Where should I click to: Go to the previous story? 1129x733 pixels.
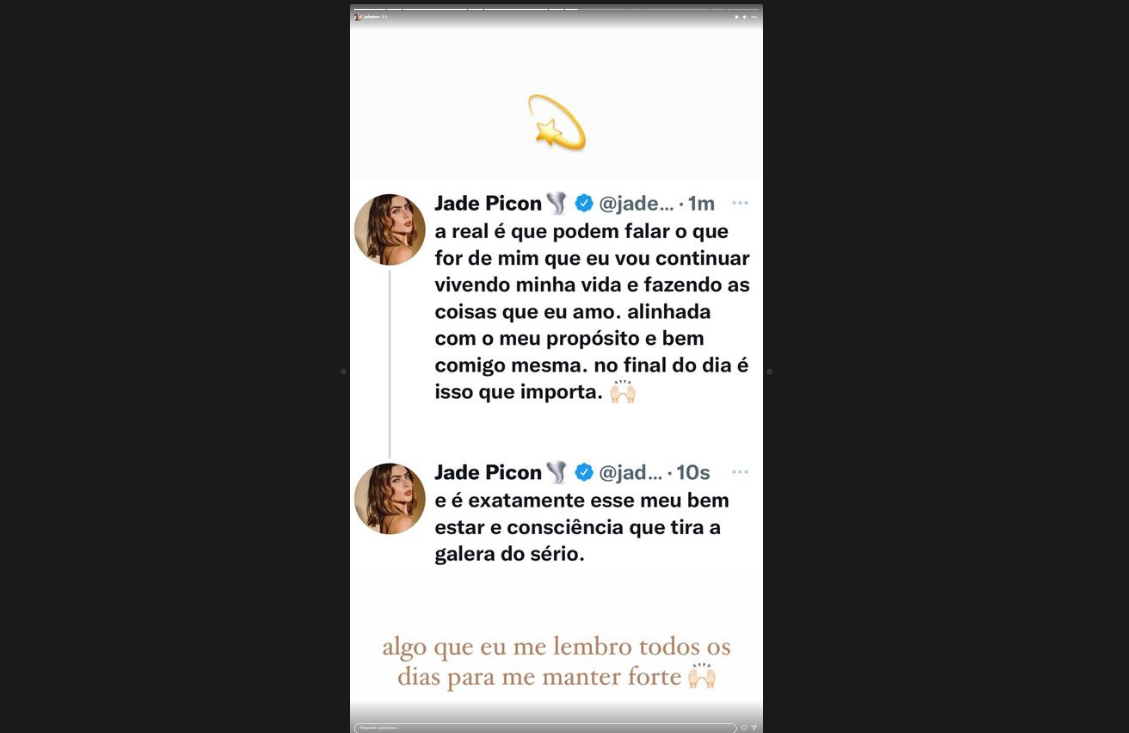pos(343,371)
